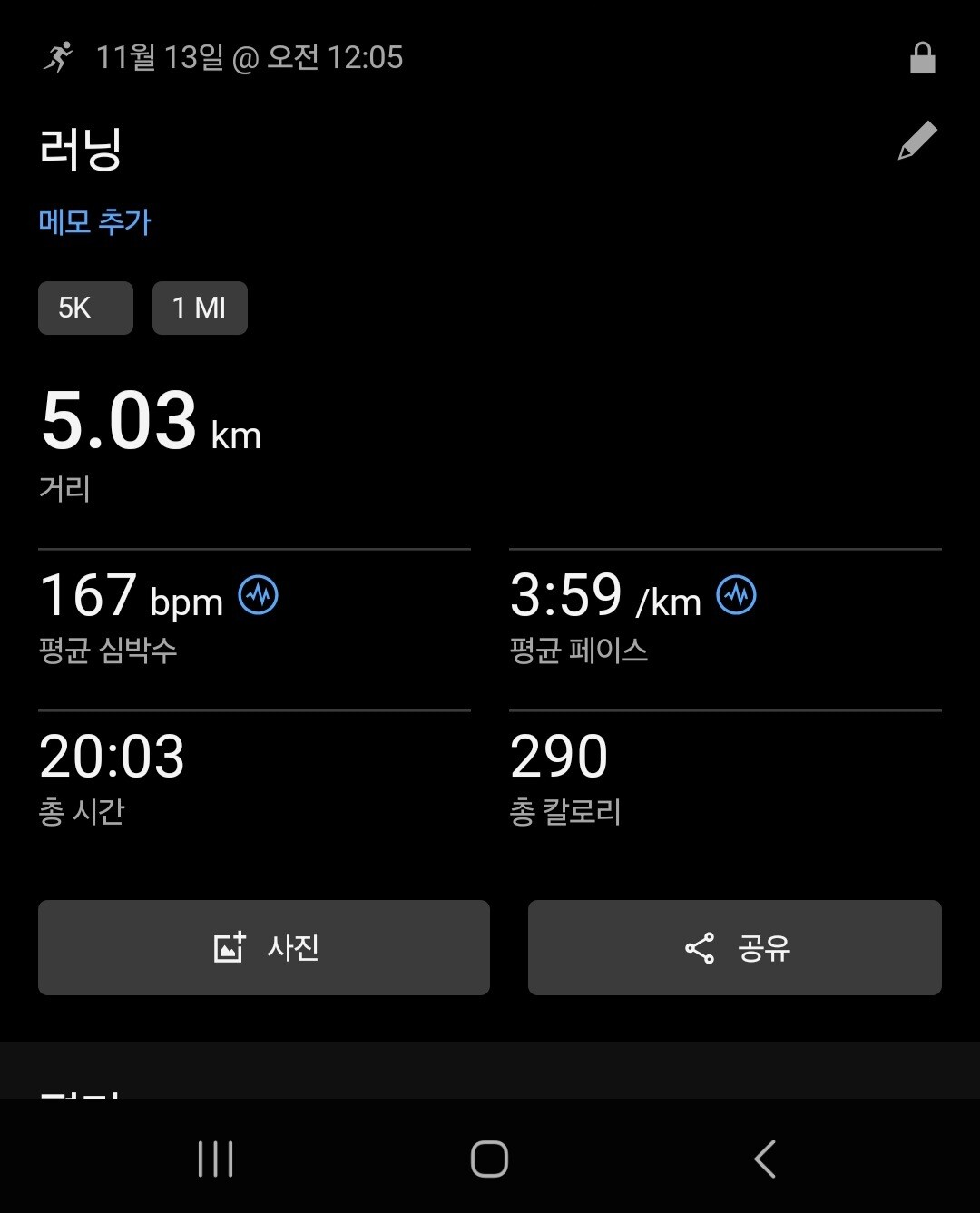Go back with the system back button
Screen dimensions: 980x1213
point(765,1159)
